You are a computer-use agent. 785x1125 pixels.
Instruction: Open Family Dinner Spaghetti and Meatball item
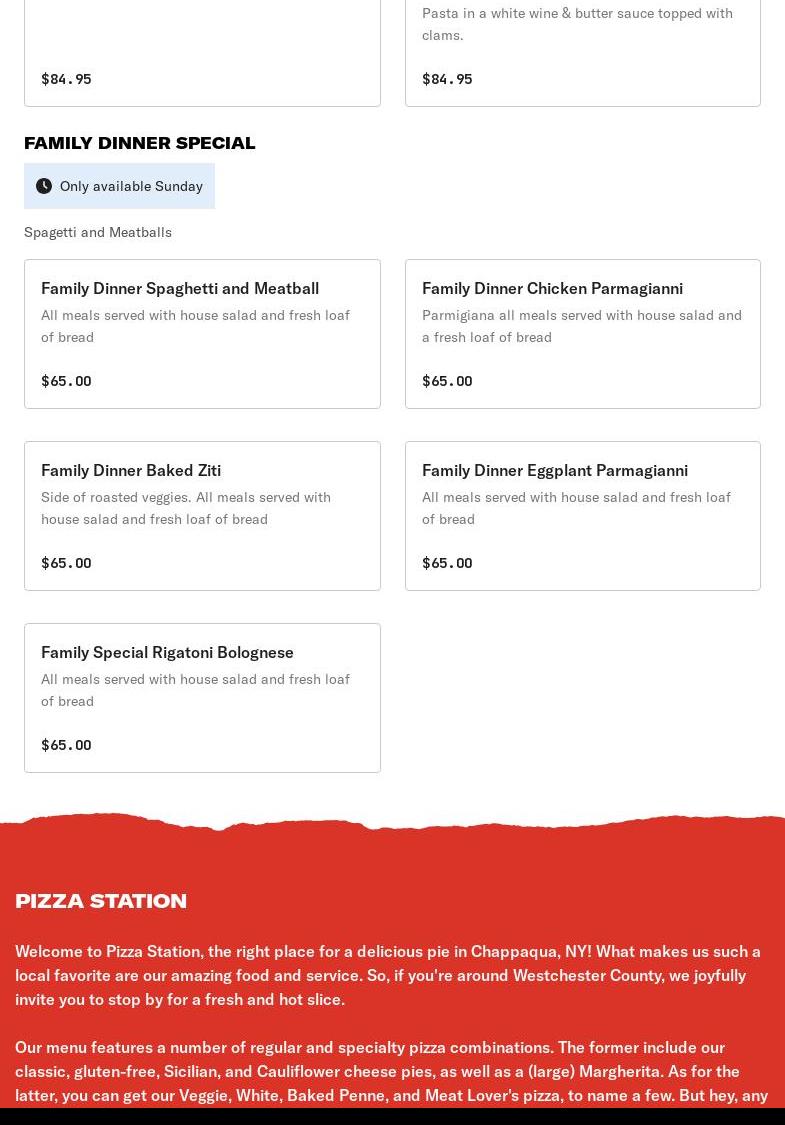[202, 333]
